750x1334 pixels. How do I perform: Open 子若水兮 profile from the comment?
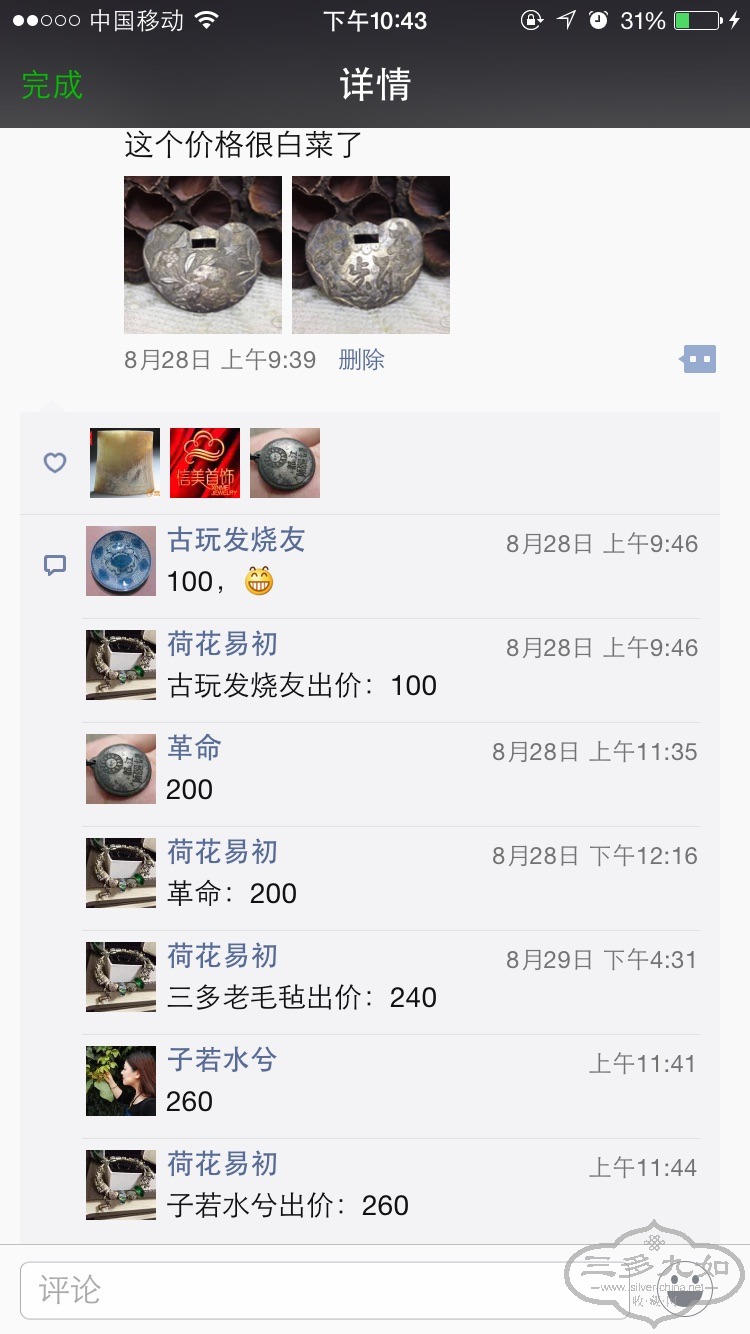click(222, 1060)
